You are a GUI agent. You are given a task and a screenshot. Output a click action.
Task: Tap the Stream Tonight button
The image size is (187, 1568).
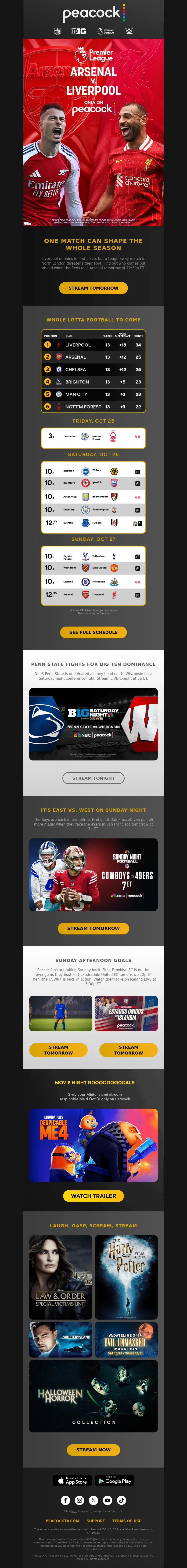coord(93,778)
